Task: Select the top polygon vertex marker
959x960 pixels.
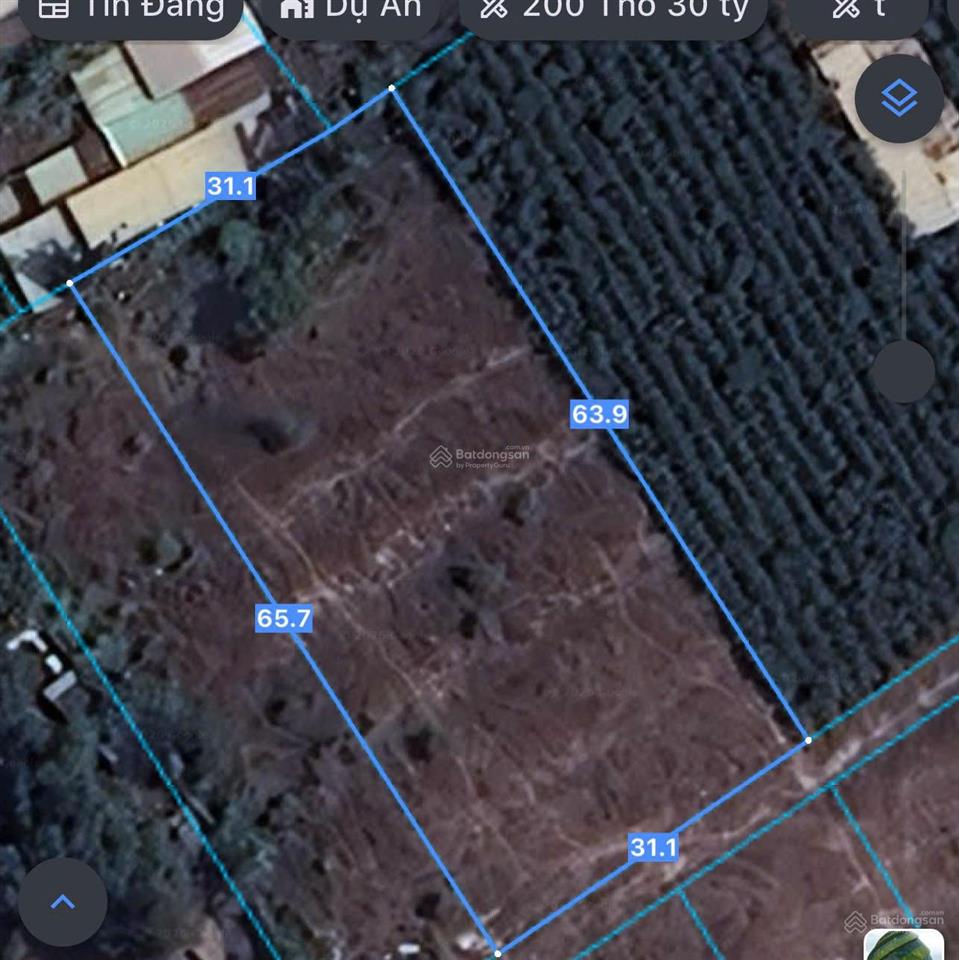Action: tap(391, 88)
